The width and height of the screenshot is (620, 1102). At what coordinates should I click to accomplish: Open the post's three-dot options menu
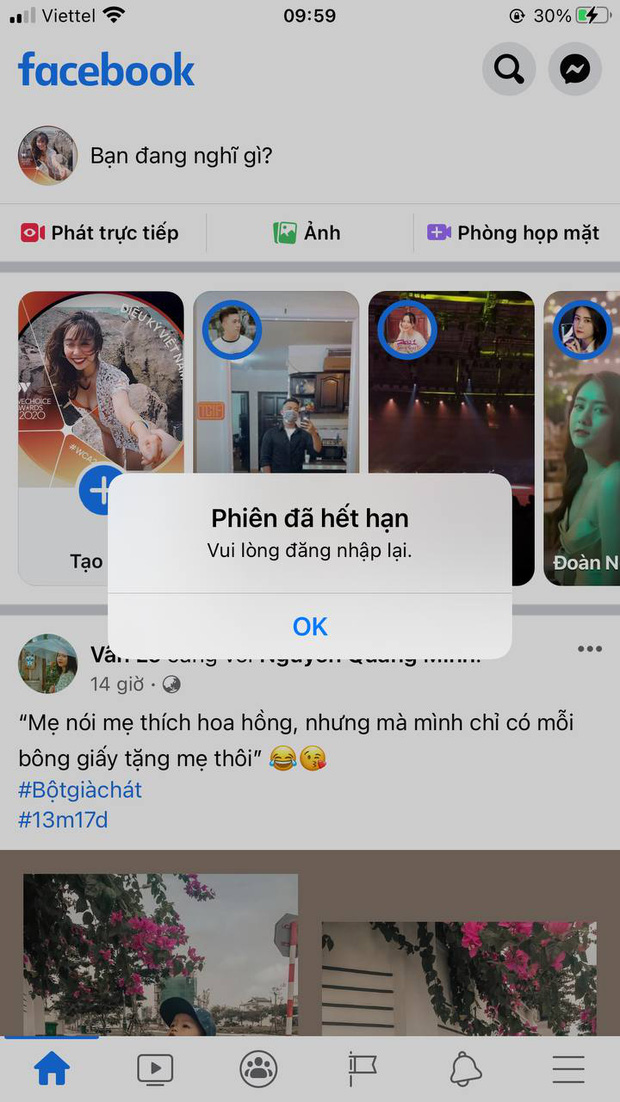[590, 649]
